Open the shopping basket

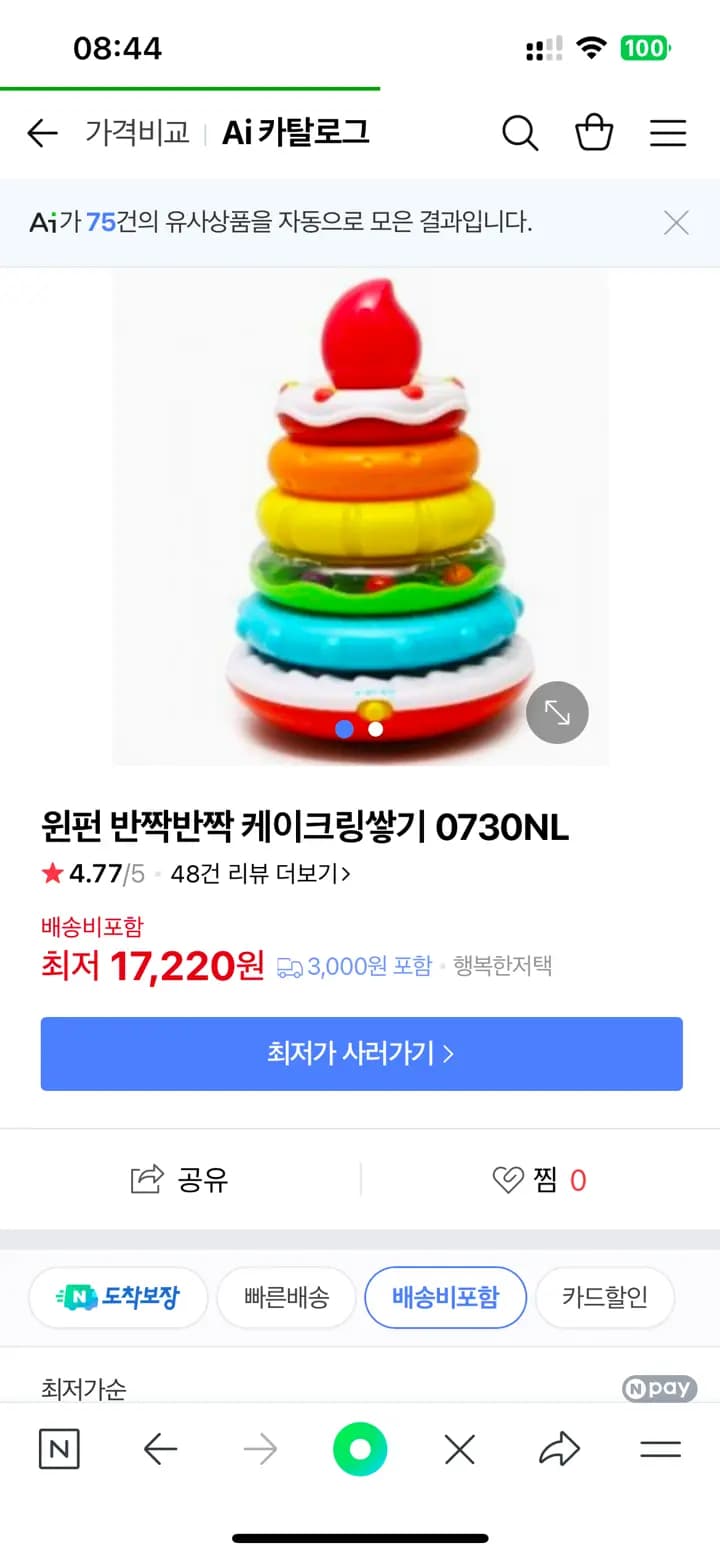click(594, 133)
